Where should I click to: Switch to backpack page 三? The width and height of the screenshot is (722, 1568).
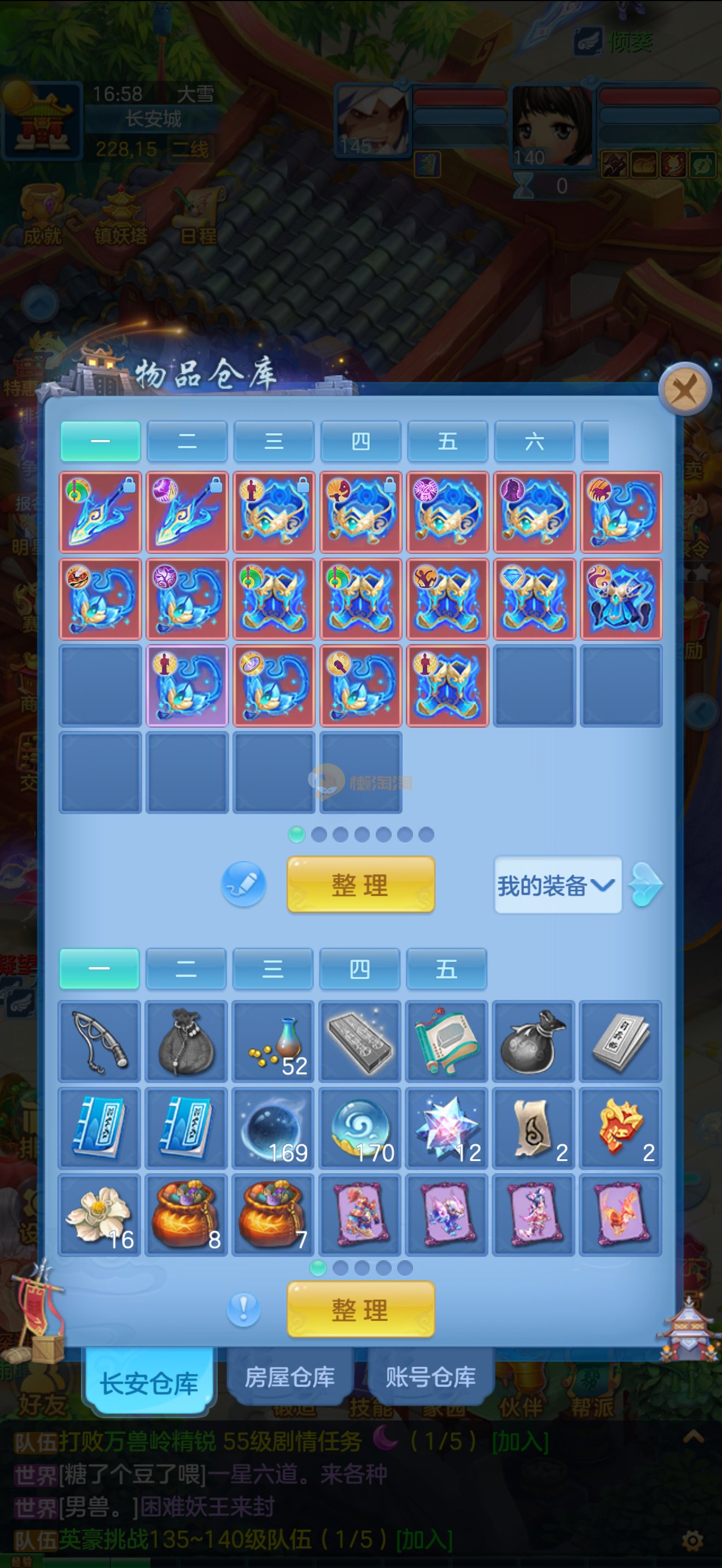pos(273,968)
